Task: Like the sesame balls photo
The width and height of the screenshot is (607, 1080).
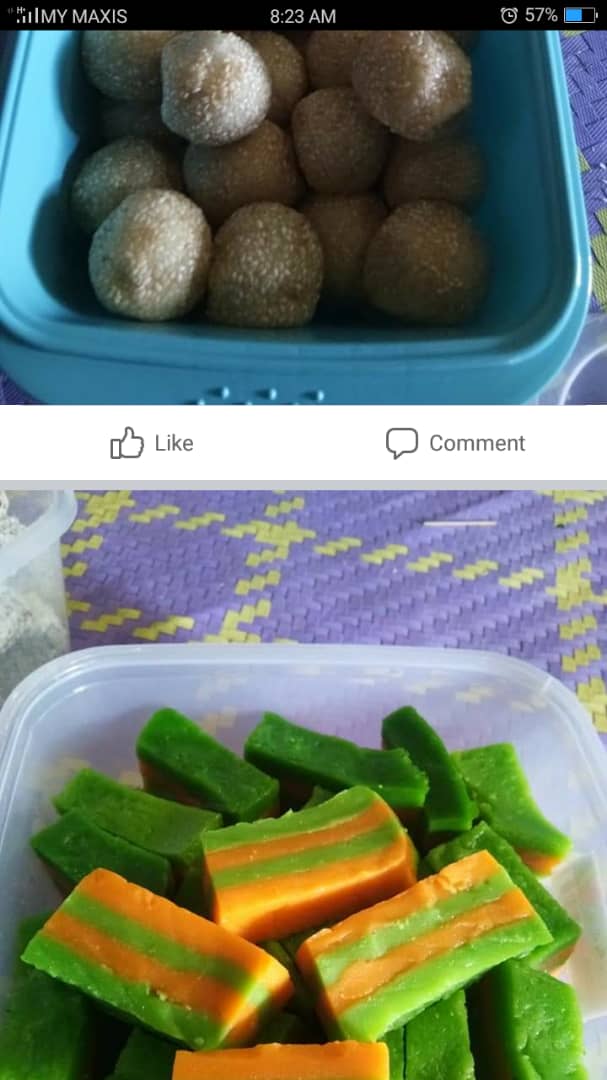Action: click(x=152, y=443)
